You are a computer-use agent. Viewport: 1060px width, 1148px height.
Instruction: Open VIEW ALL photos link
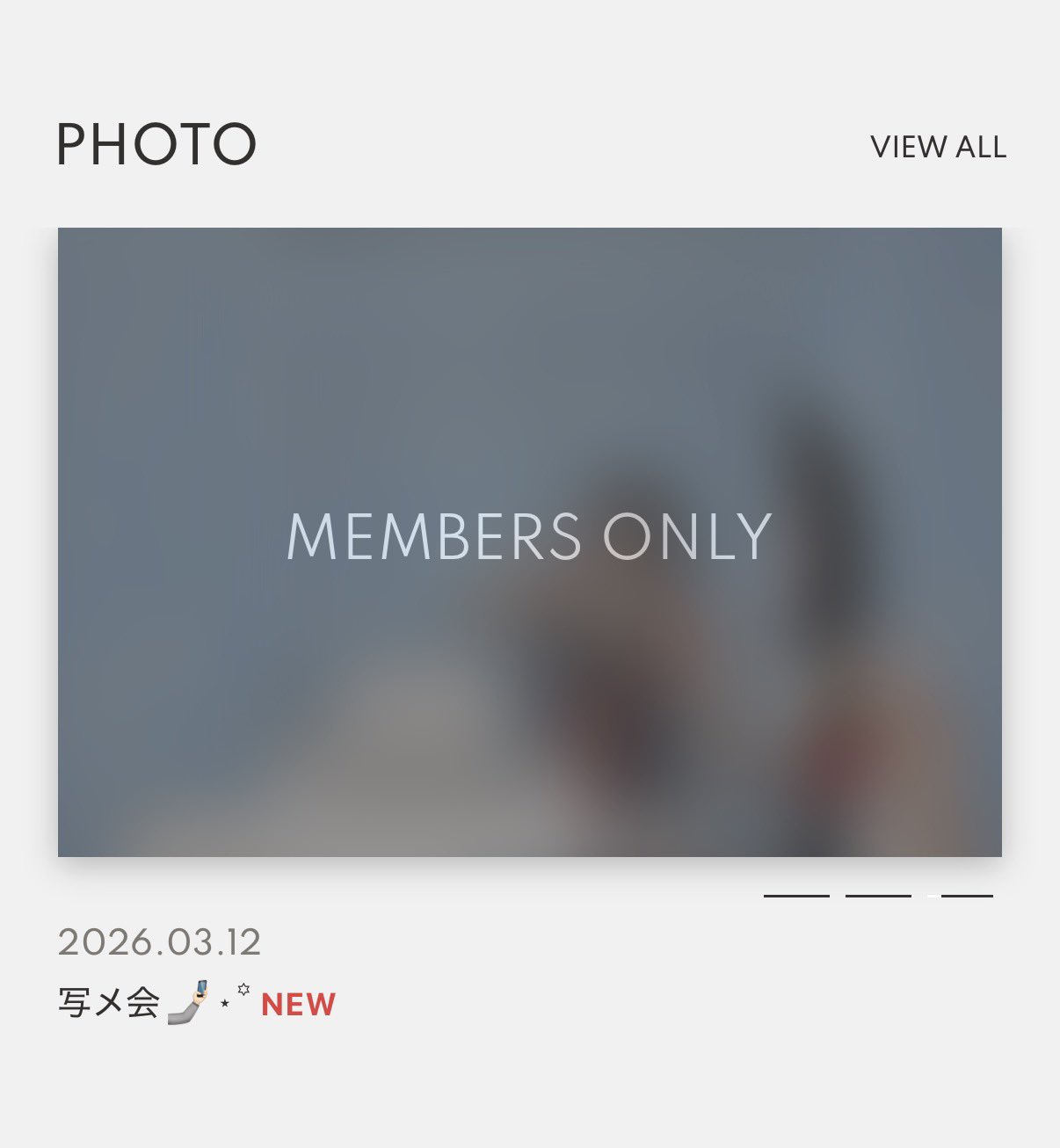tap(938, 147)
